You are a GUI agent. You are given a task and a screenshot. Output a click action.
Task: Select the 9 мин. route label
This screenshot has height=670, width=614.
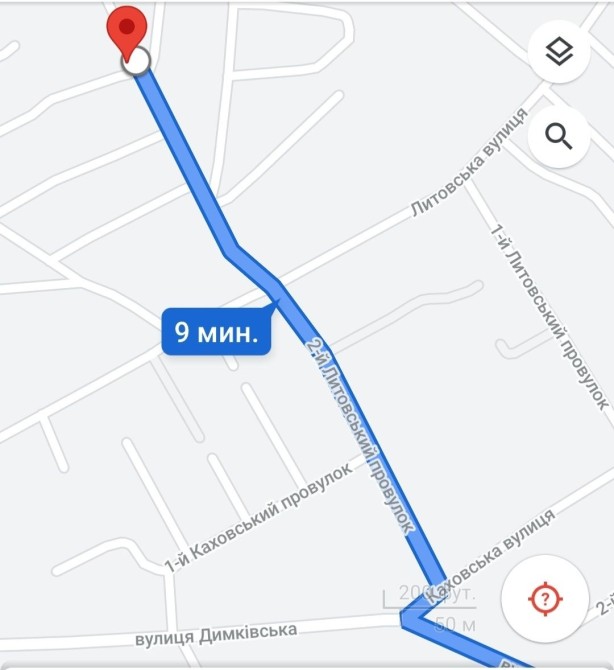coord(216,331)
